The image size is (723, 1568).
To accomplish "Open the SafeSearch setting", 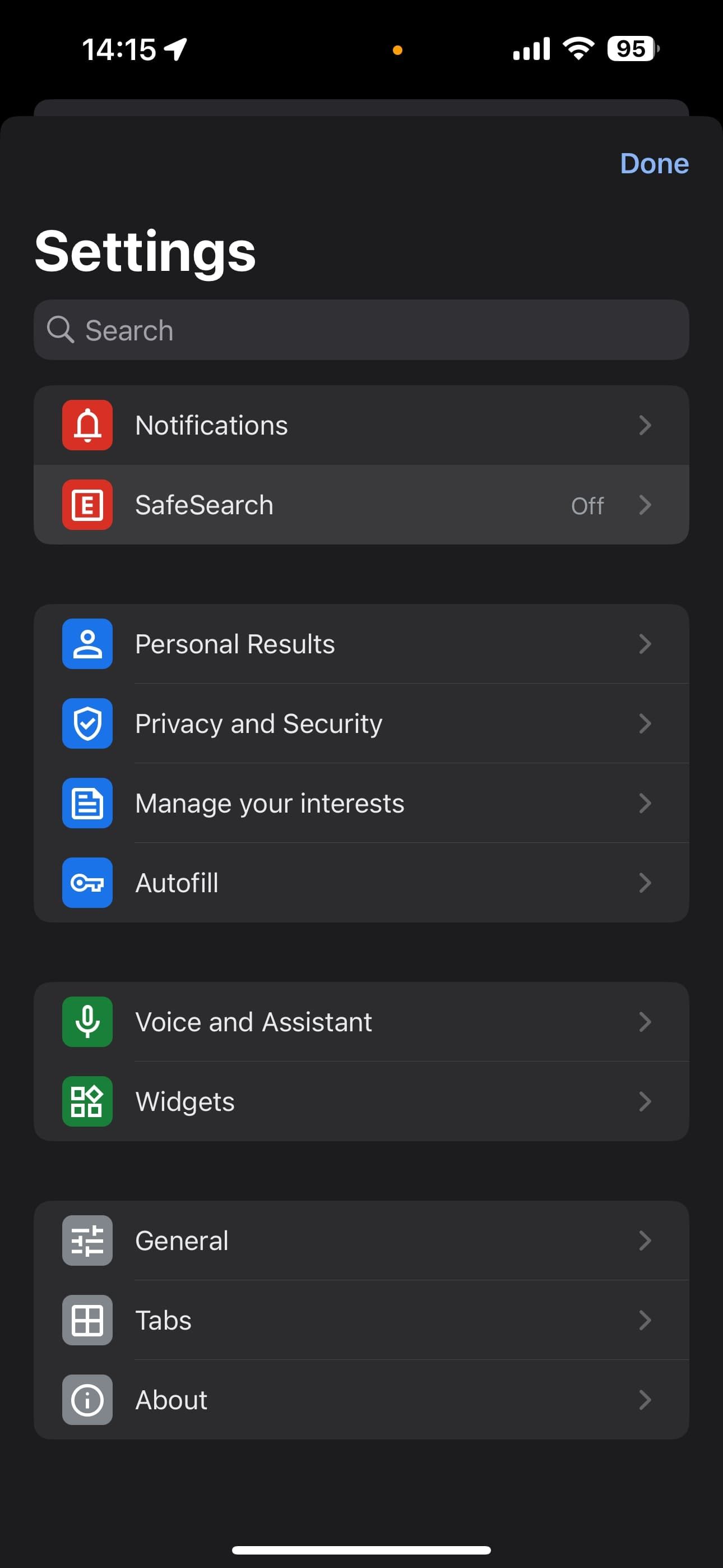I will tap(361, 505).
